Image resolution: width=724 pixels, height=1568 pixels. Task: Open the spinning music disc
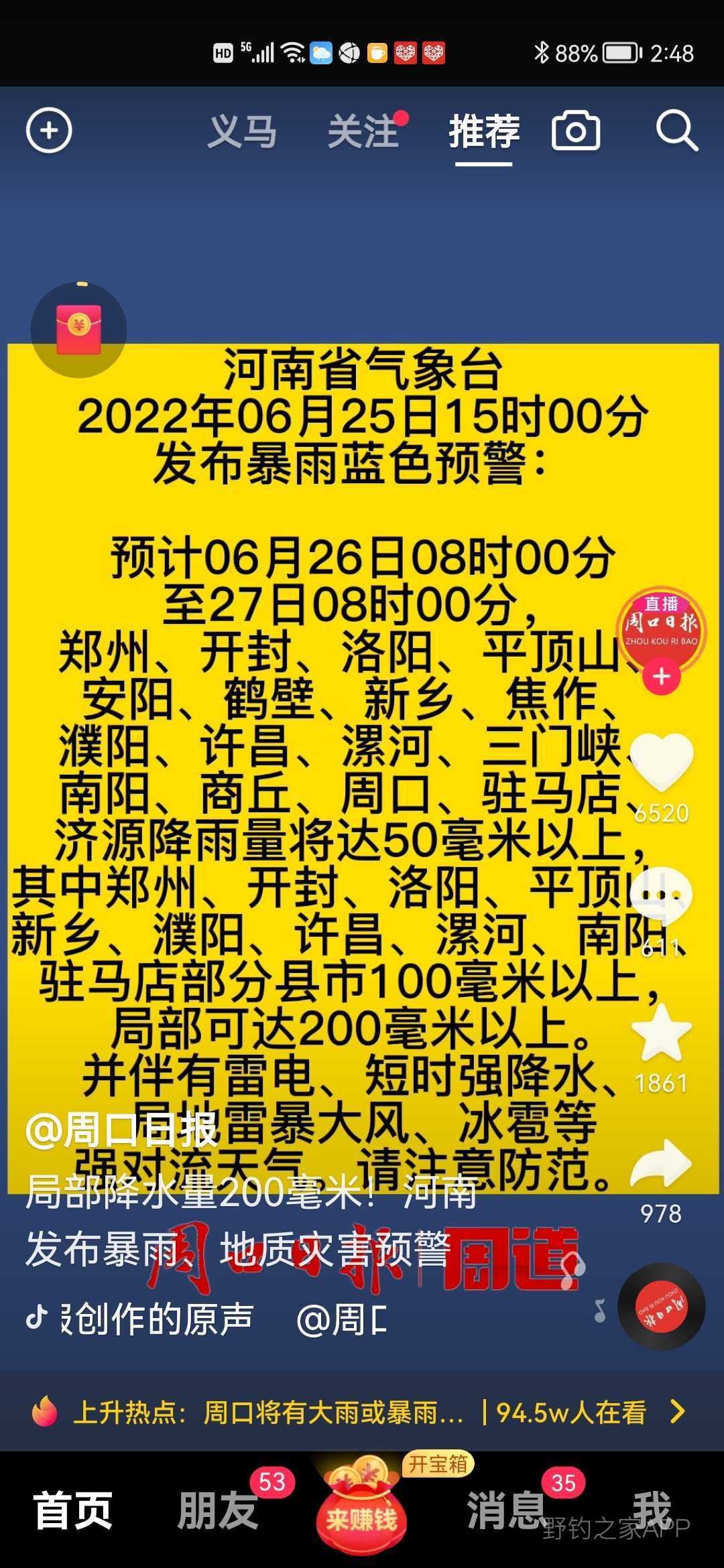click(x=661, y=1306)
